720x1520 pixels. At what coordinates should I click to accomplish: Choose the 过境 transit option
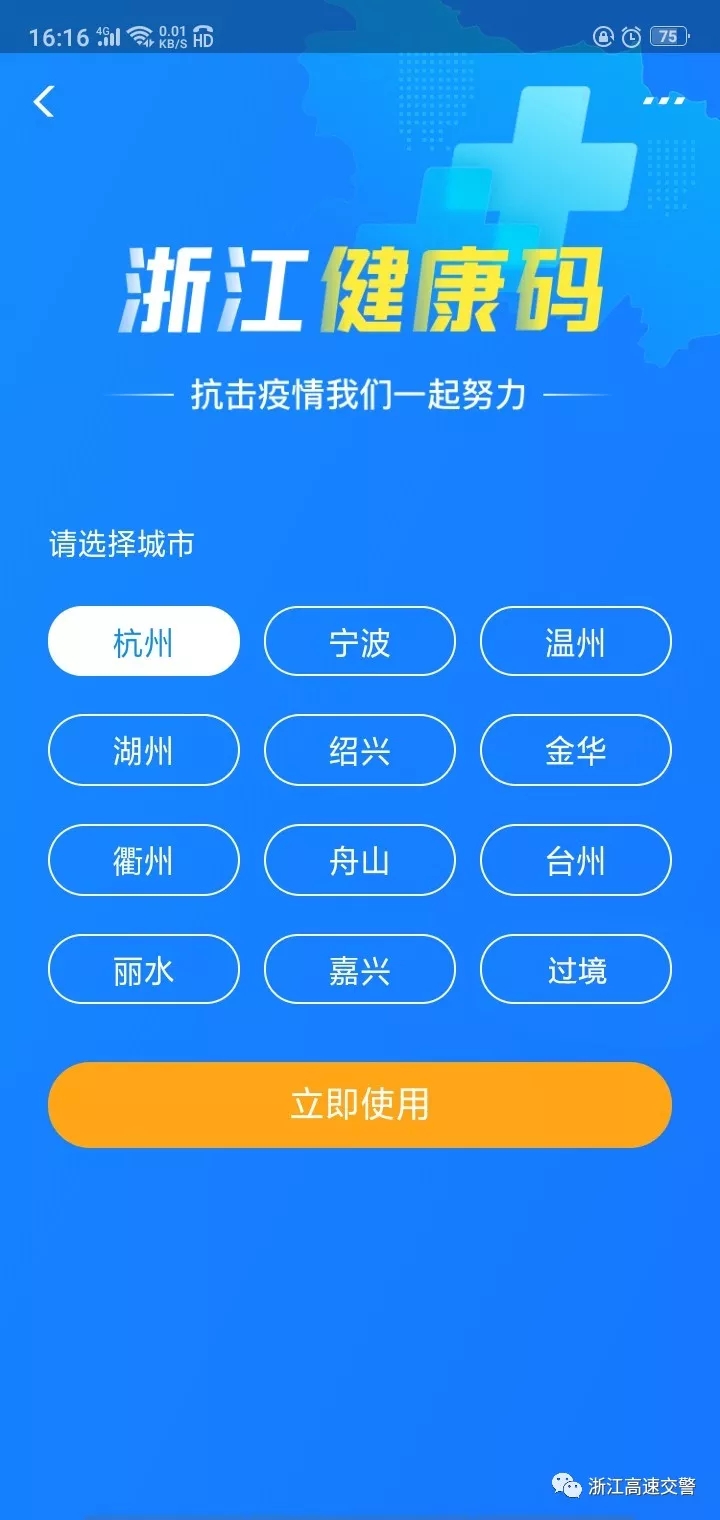[x=576, y=969]
